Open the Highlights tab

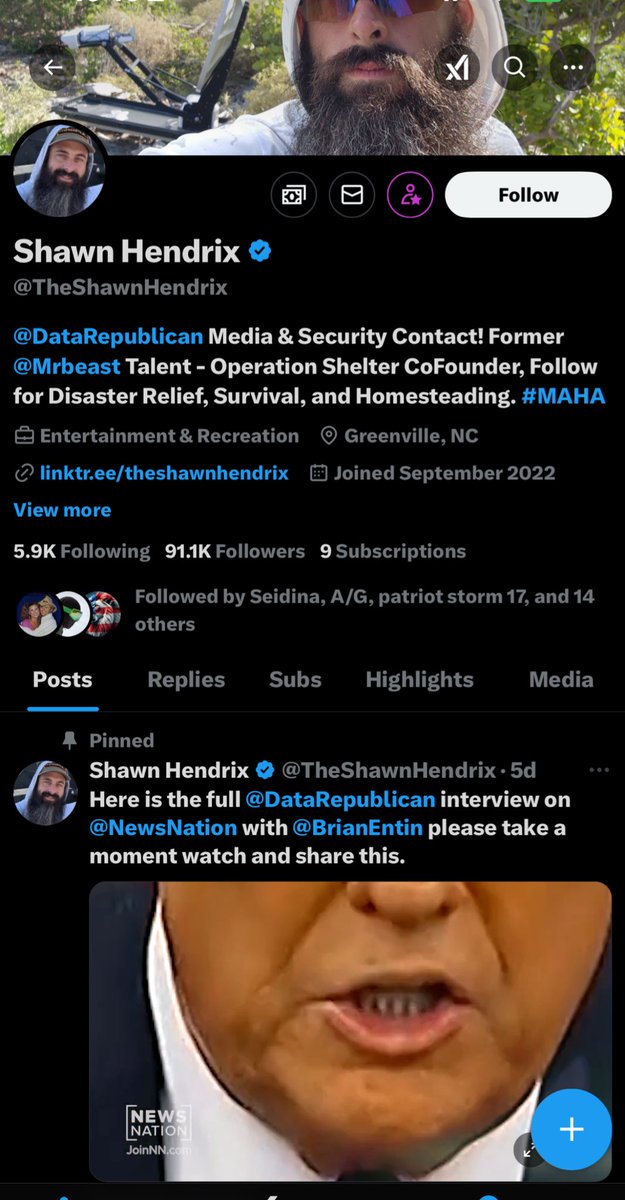click(x=419, y=680)
